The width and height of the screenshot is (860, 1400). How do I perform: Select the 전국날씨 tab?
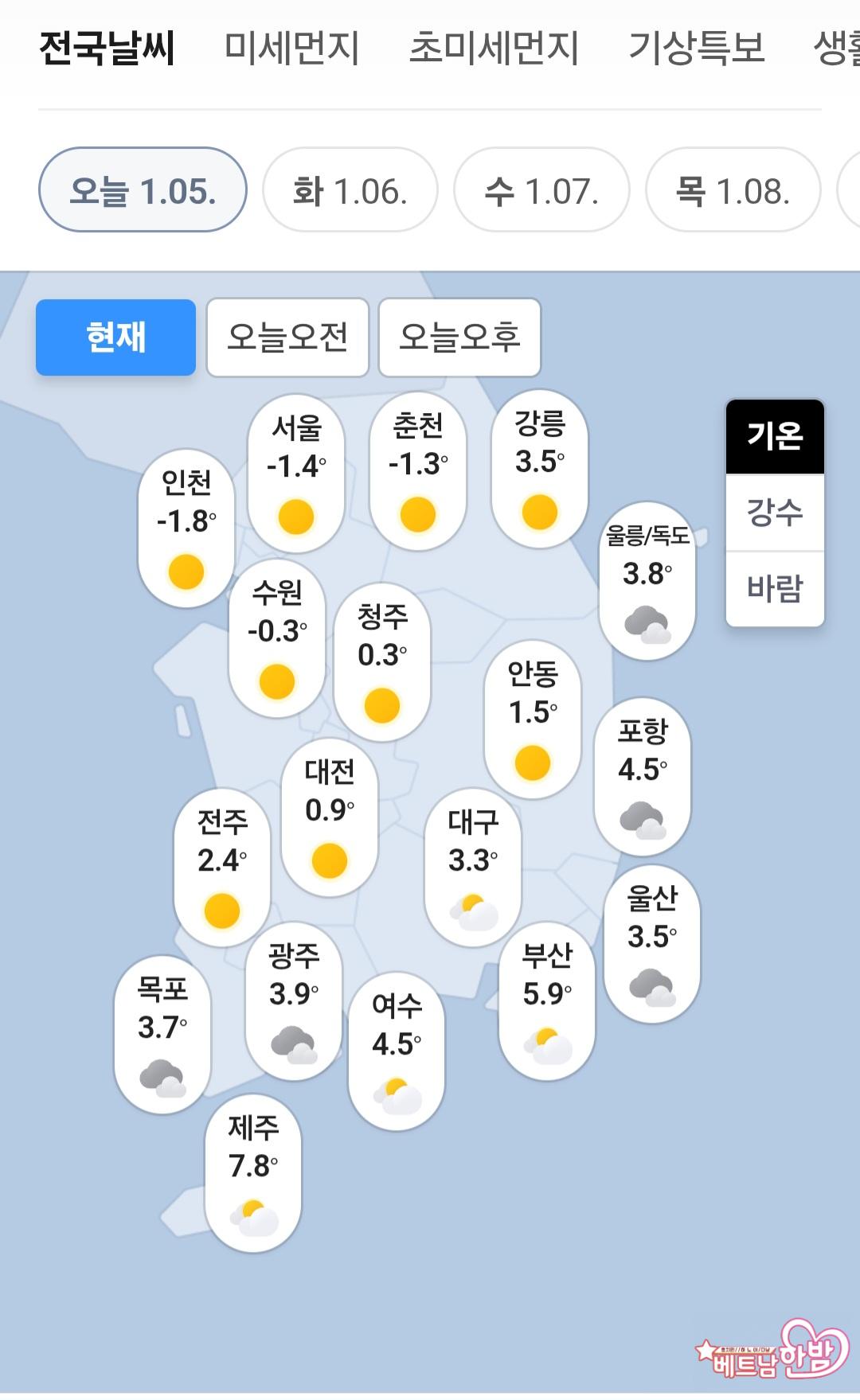click(107, 48)
